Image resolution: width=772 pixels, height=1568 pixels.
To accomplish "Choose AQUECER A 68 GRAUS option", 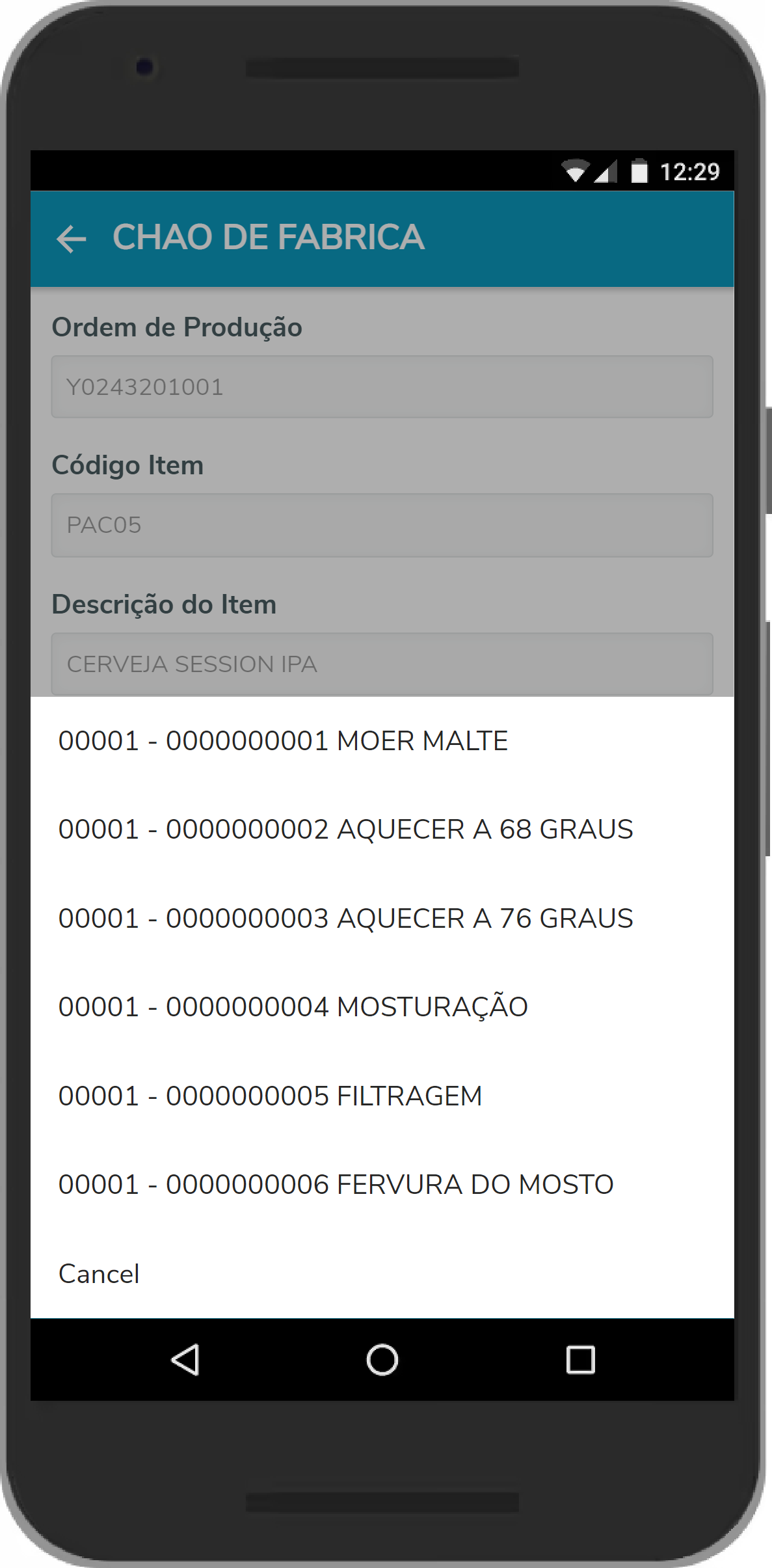I will click(x=345, y=830).
